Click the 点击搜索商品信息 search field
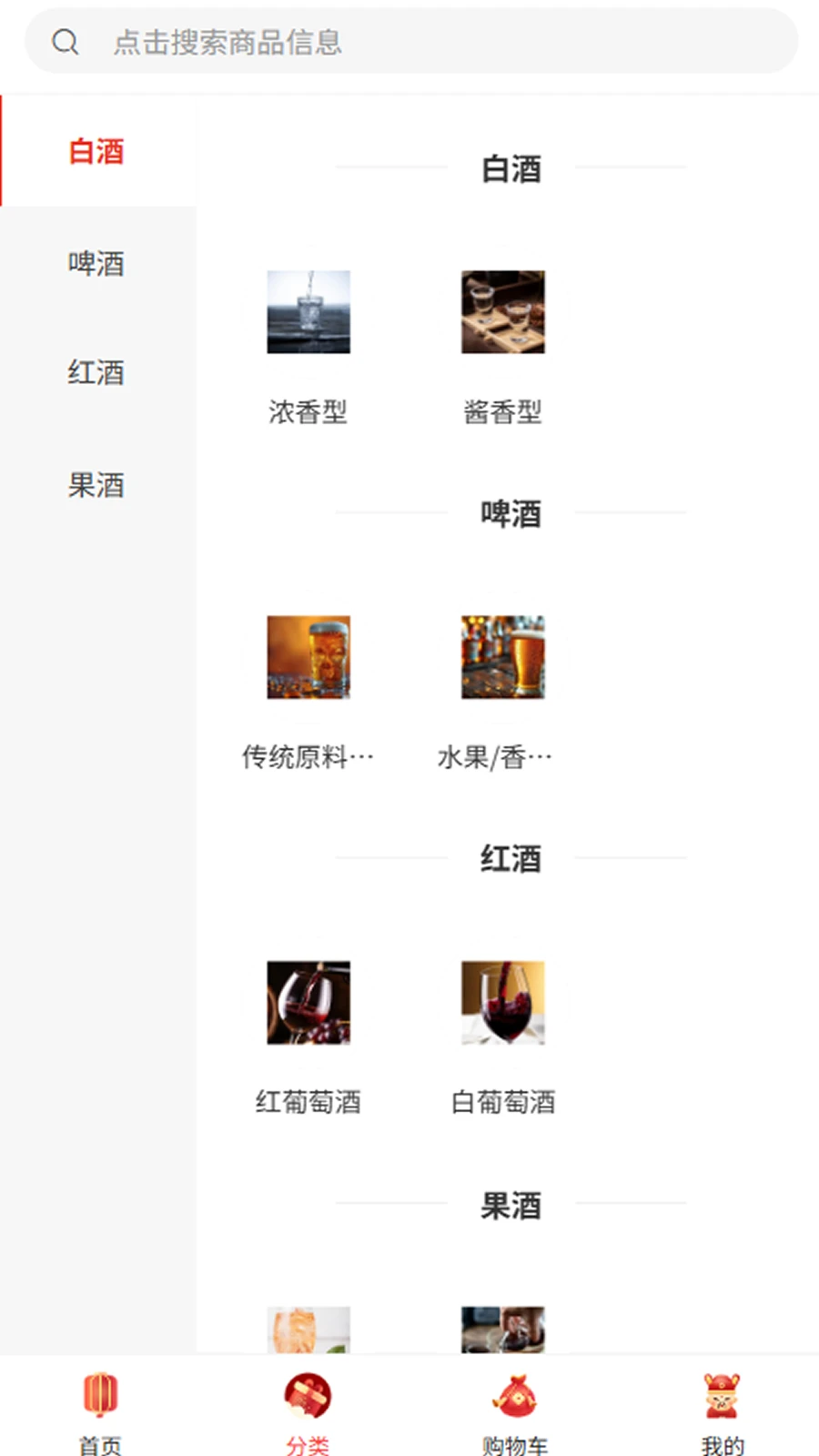This screenshot has width=819, height=1456. pos(409,41)
